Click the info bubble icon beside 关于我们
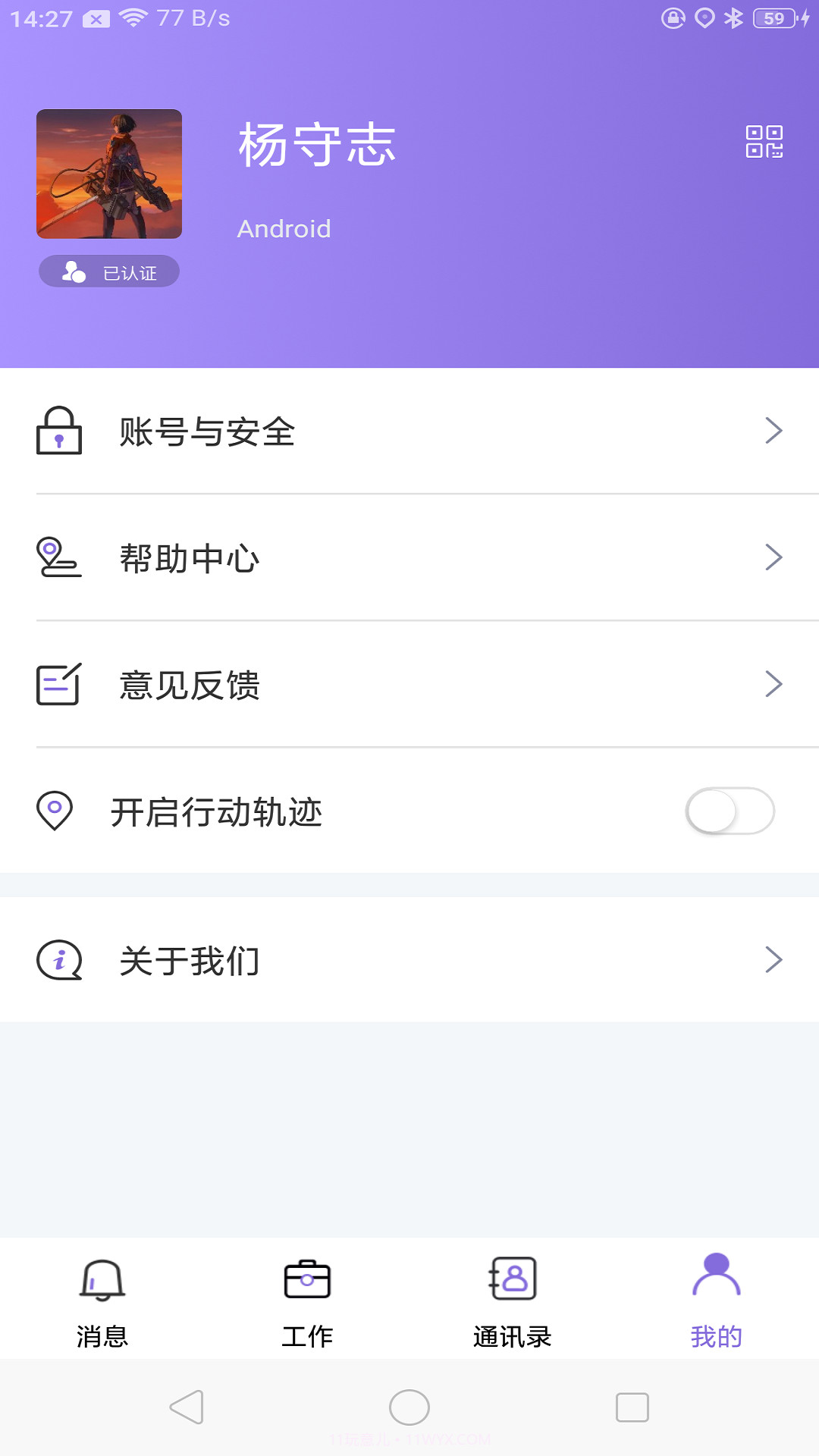Image resolution: width=819 pixels, height=1456 pixels. click(x=60, y=960)
